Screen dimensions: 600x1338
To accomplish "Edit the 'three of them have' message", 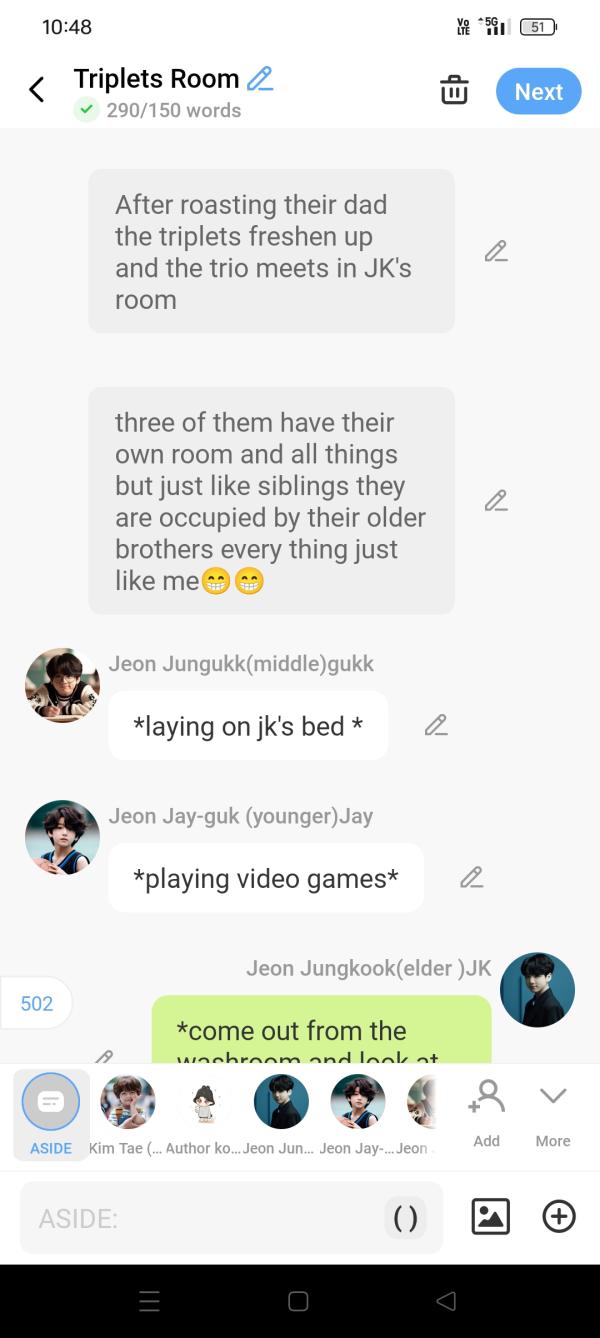I will [x=496, y=501].
